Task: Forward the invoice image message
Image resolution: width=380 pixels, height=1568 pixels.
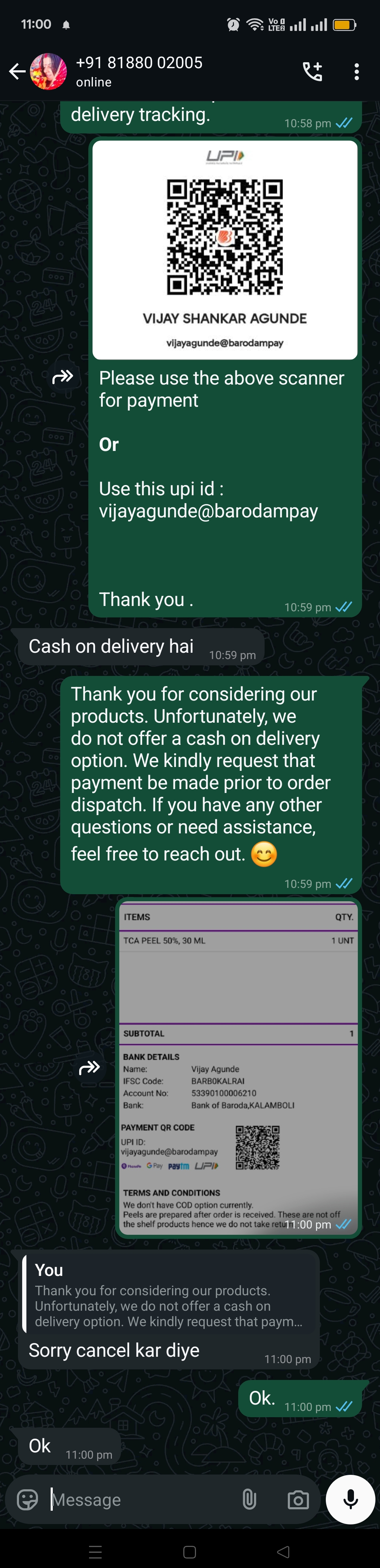Action: [x=89, y=1067]
